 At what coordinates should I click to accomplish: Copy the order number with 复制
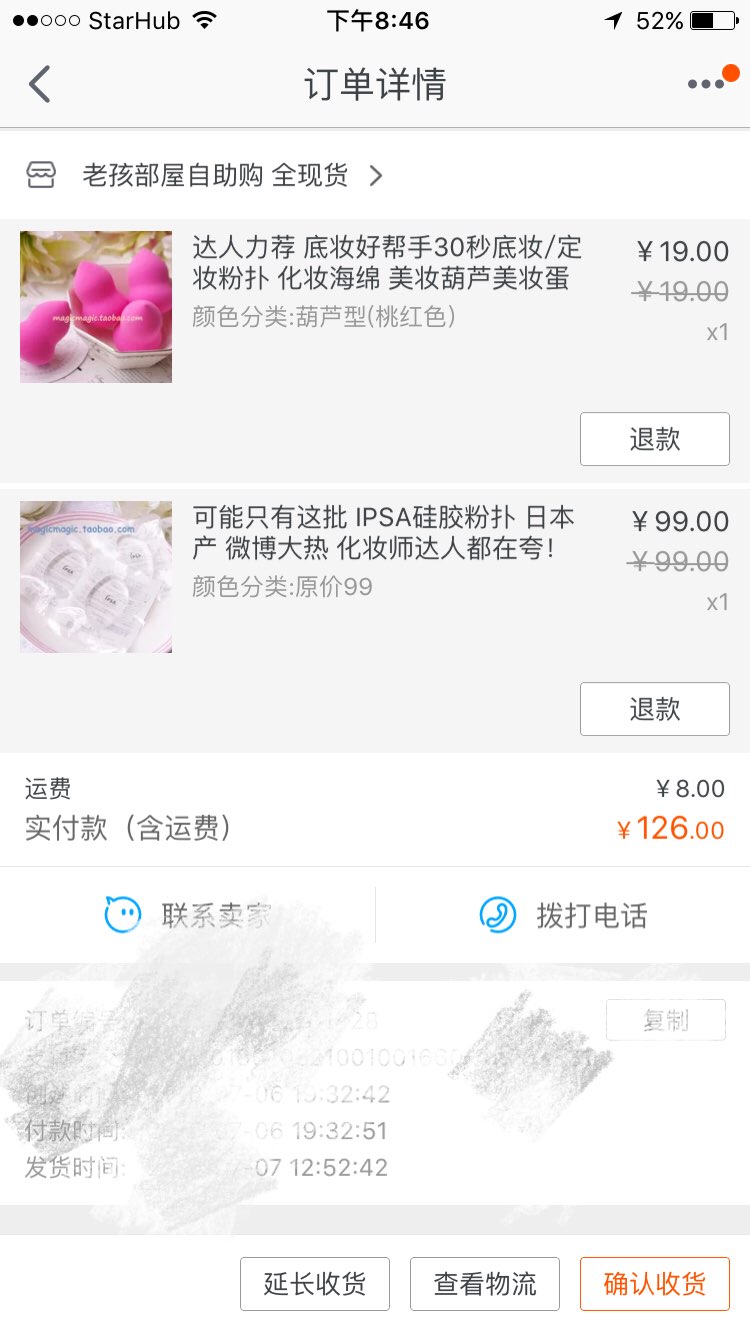coord(665,1020)
